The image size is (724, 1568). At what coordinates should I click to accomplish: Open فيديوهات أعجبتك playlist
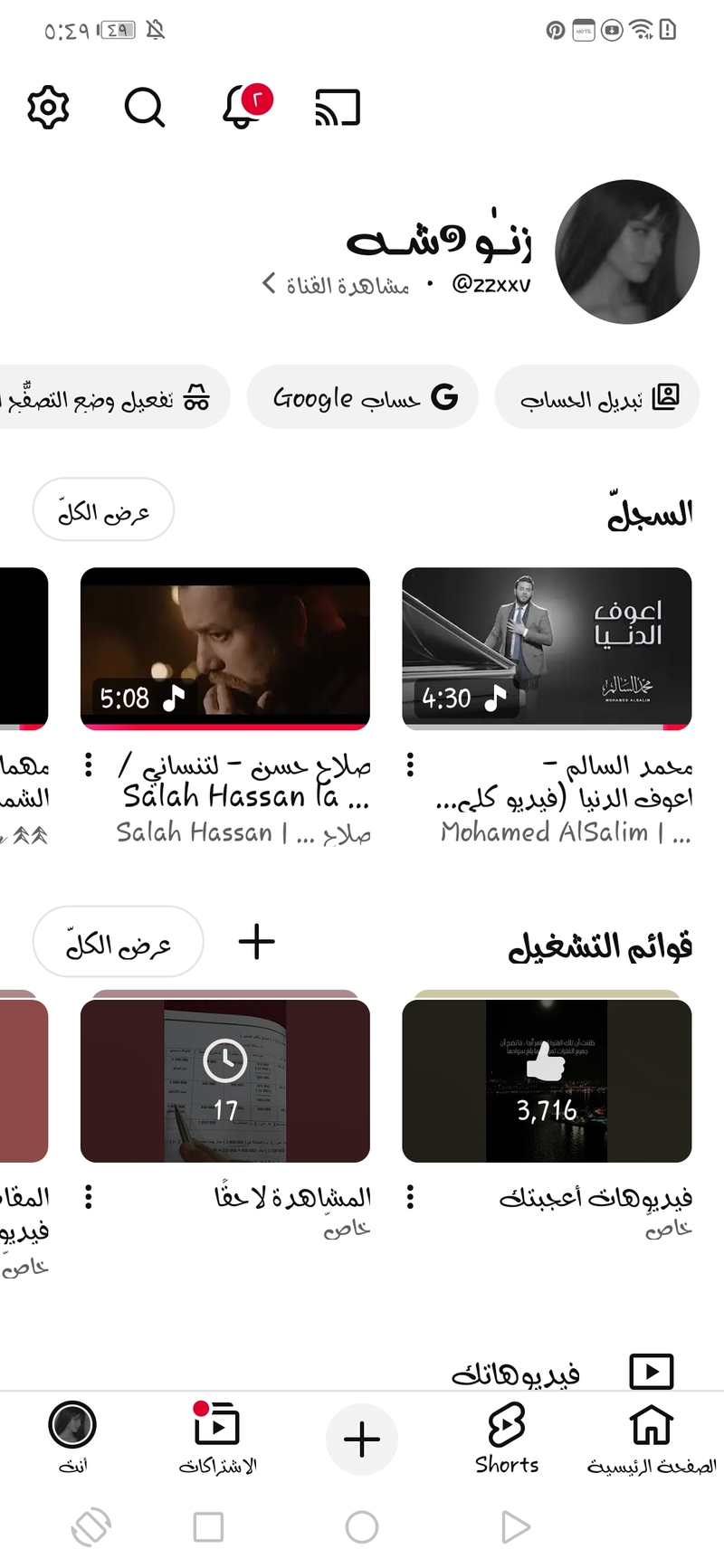pyautogui.click(x=547, y=1080)
